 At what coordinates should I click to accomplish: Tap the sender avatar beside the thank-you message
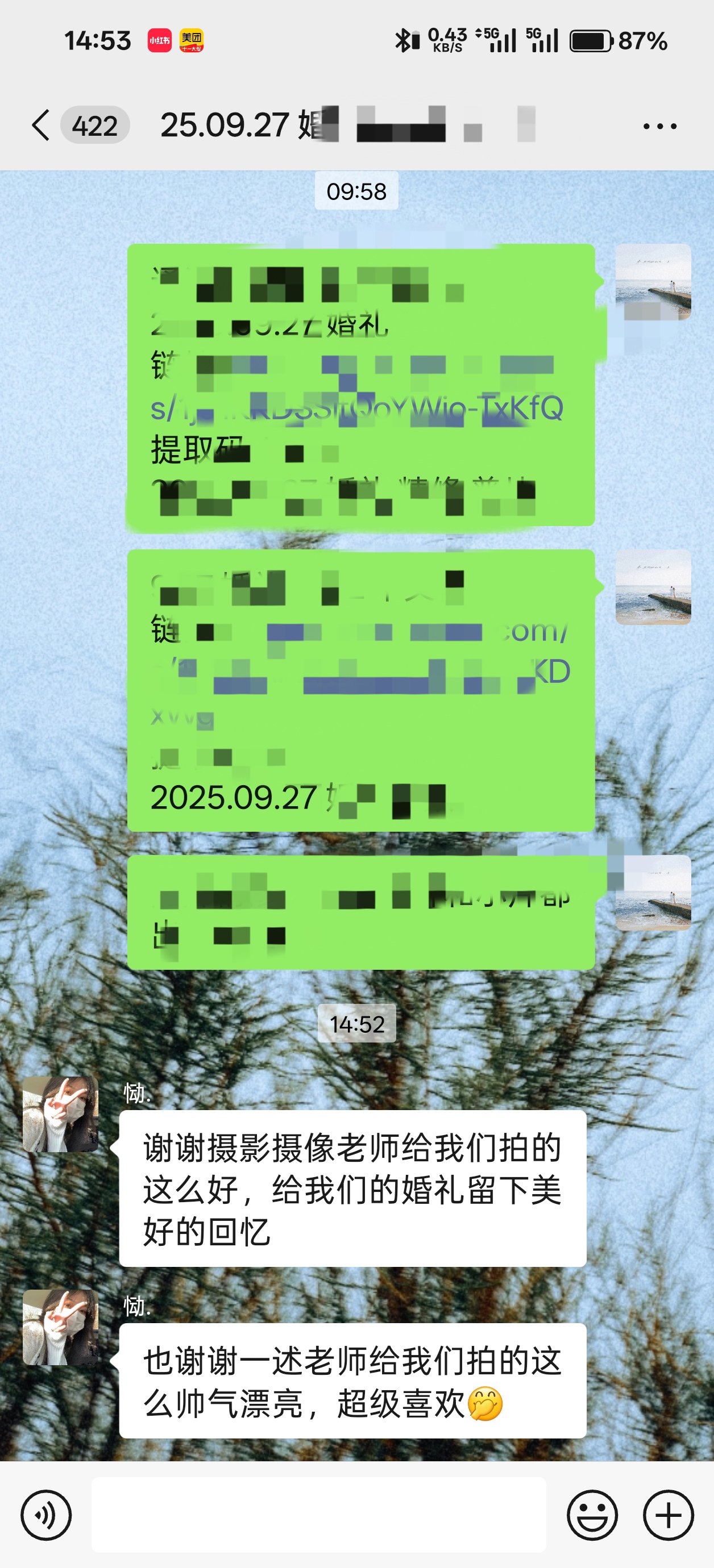pyautogui.click(x=60, y=1114)
